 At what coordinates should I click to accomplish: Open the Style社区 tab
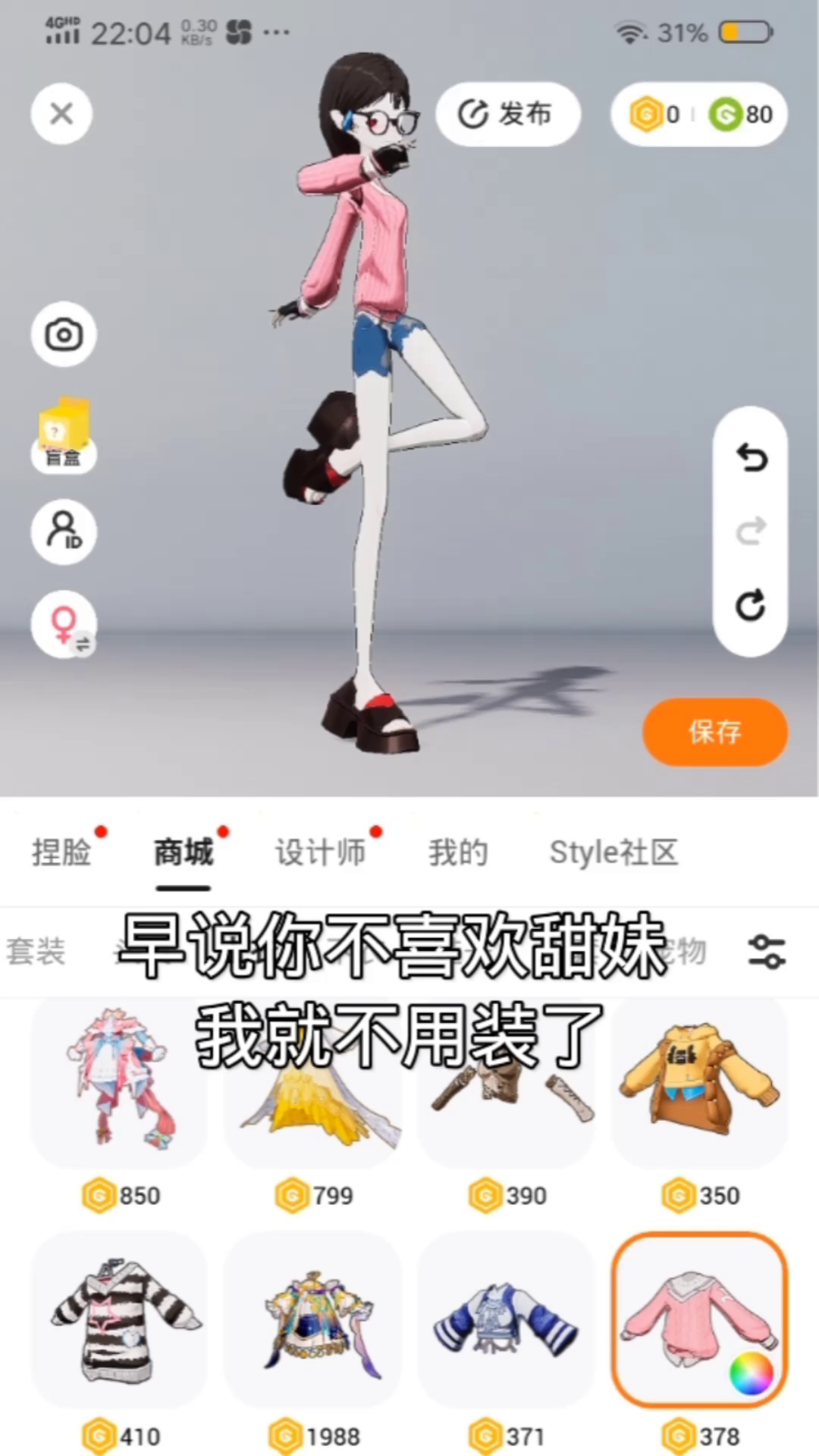coord(613,852)
